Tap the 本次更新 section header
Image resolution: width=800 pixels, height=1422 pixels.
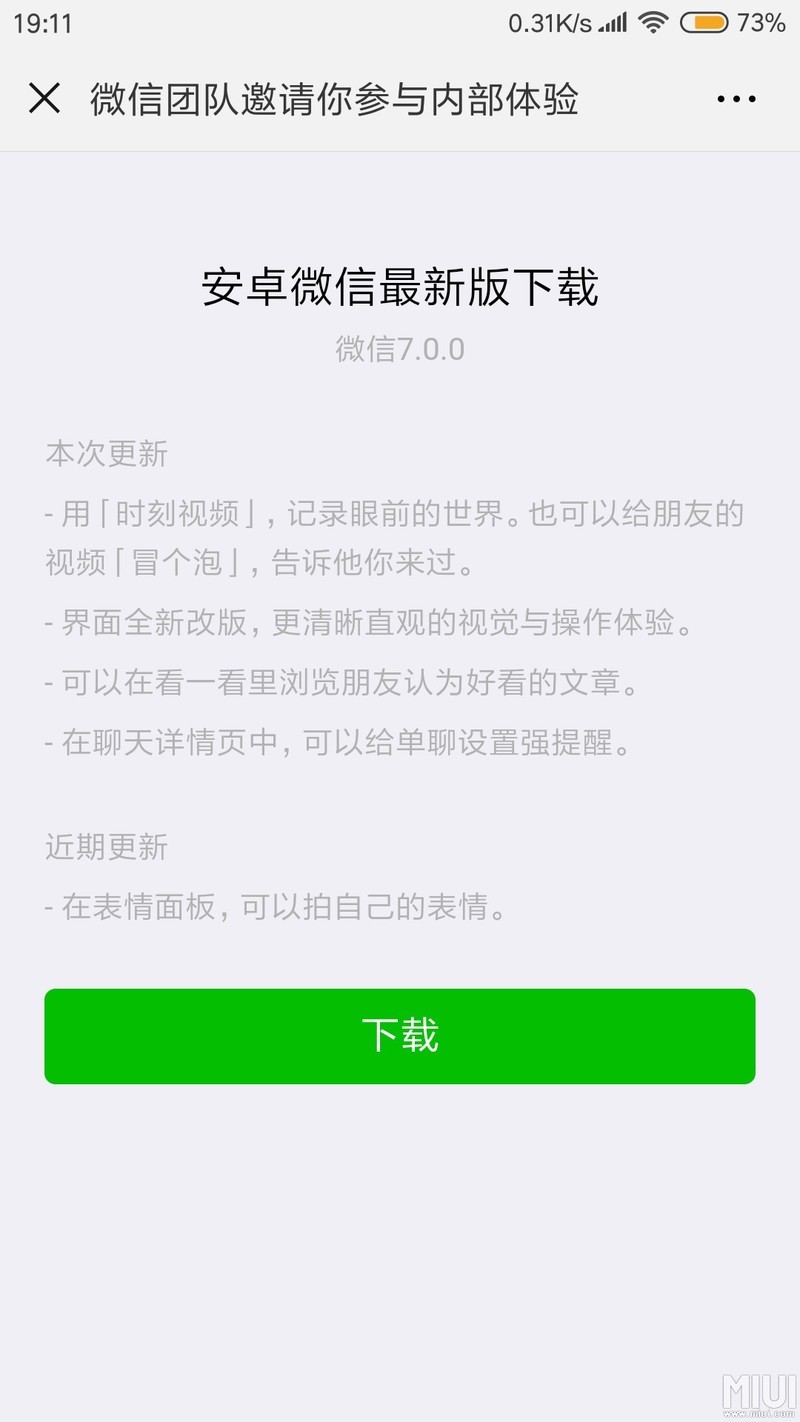click(108, 455)
